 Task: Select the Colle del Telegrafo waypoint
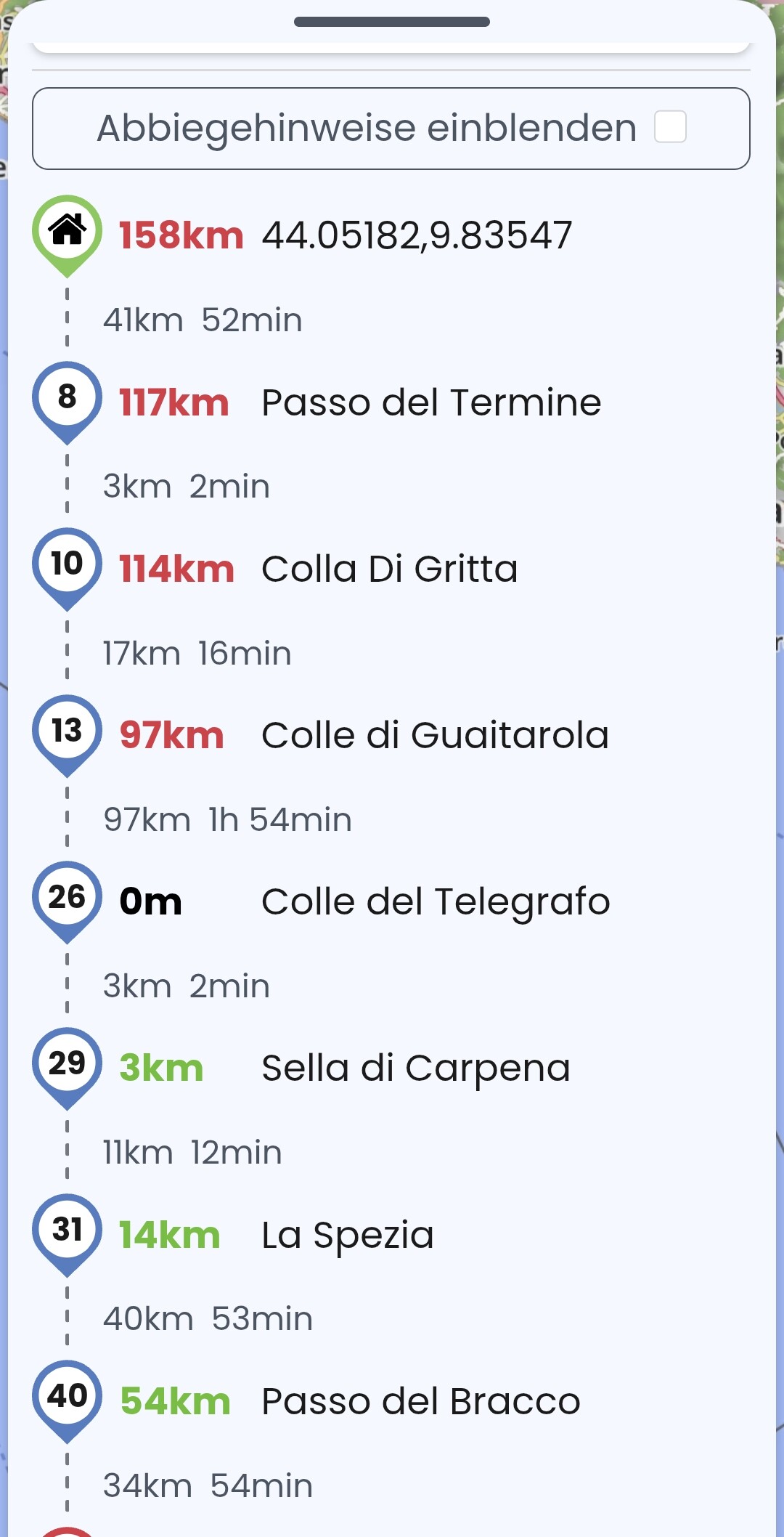pyautogui.click(x=391, y=902)
